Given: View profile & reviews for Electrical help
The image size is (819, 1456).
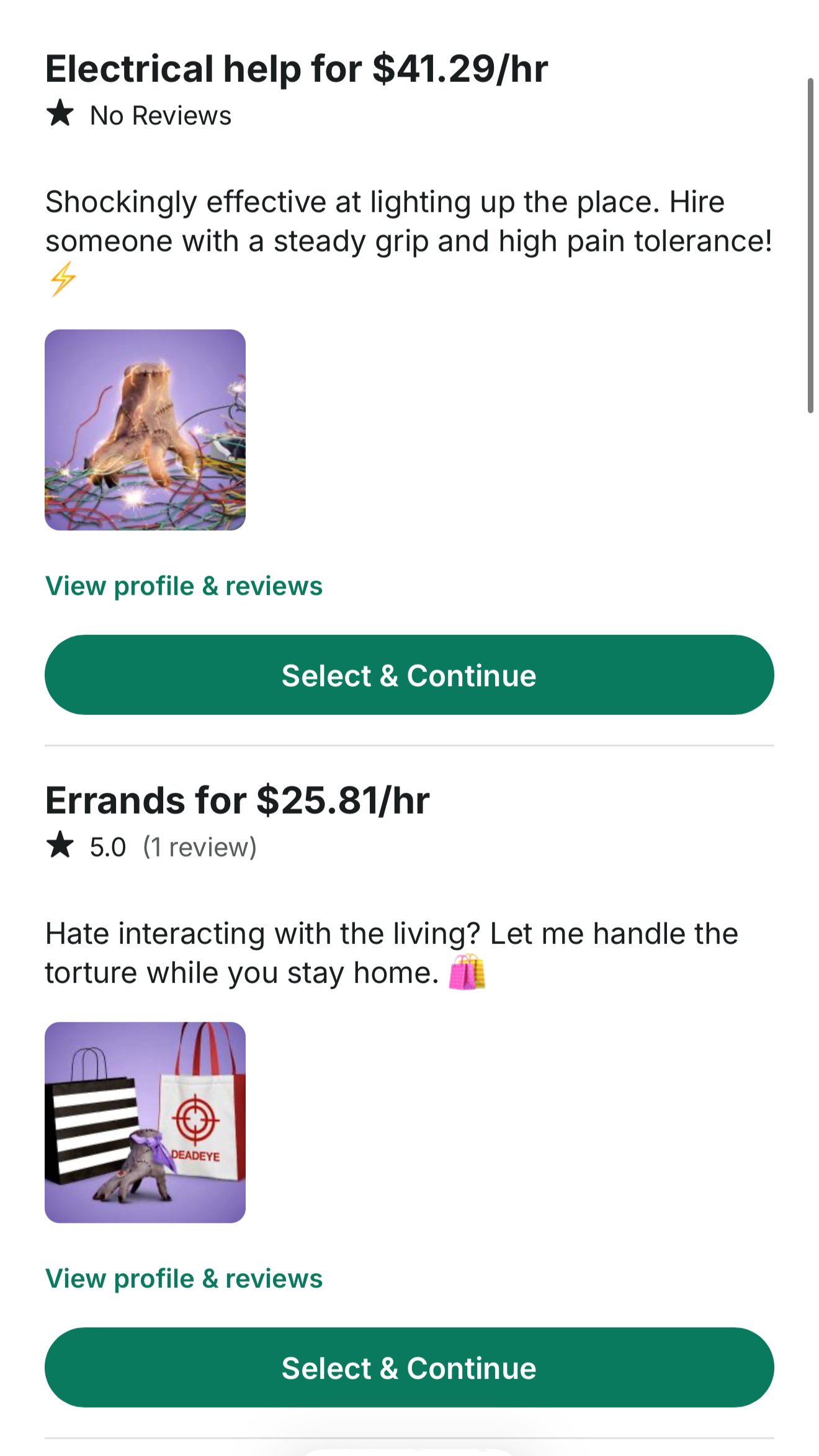Looking at the screenshot, I should 184,586.
